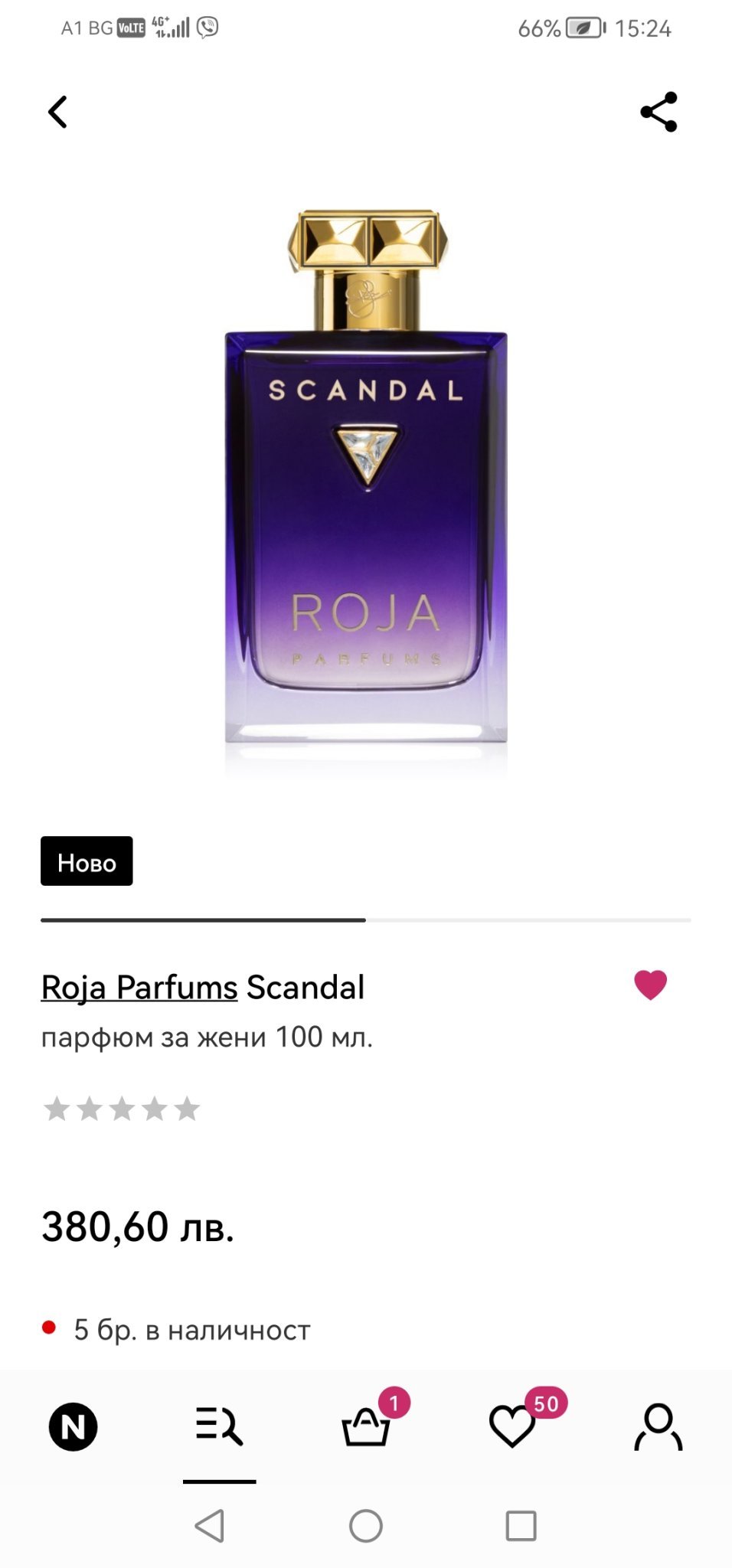Go to the Notino home tab

74,1427
